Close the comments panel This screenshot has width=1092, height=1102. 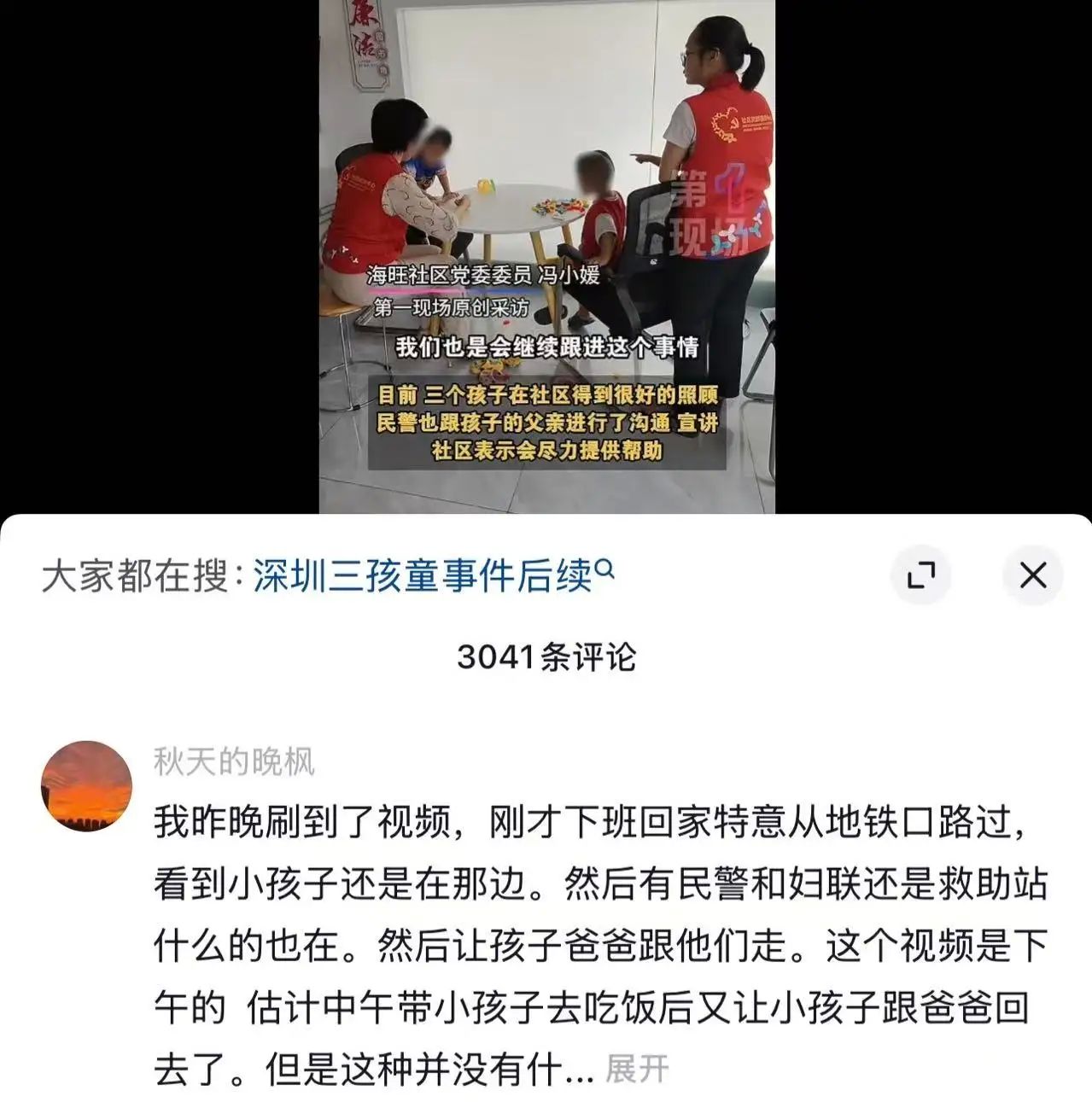[1033, 576]
